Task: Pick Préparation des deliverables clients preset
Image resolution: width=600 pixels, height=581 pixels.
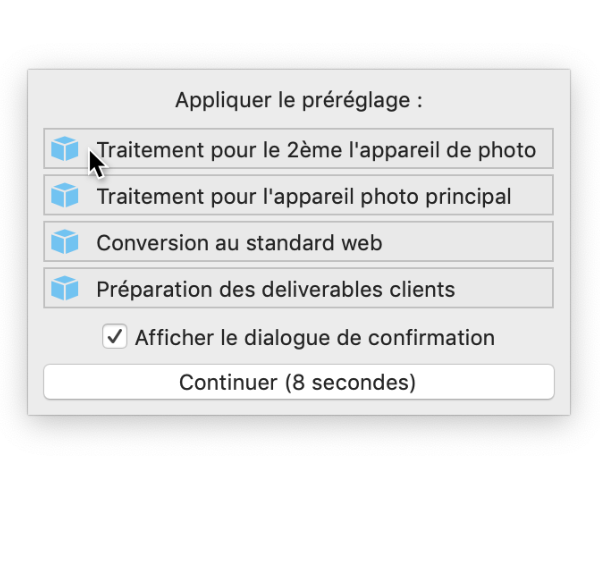Action: [298, 289]
